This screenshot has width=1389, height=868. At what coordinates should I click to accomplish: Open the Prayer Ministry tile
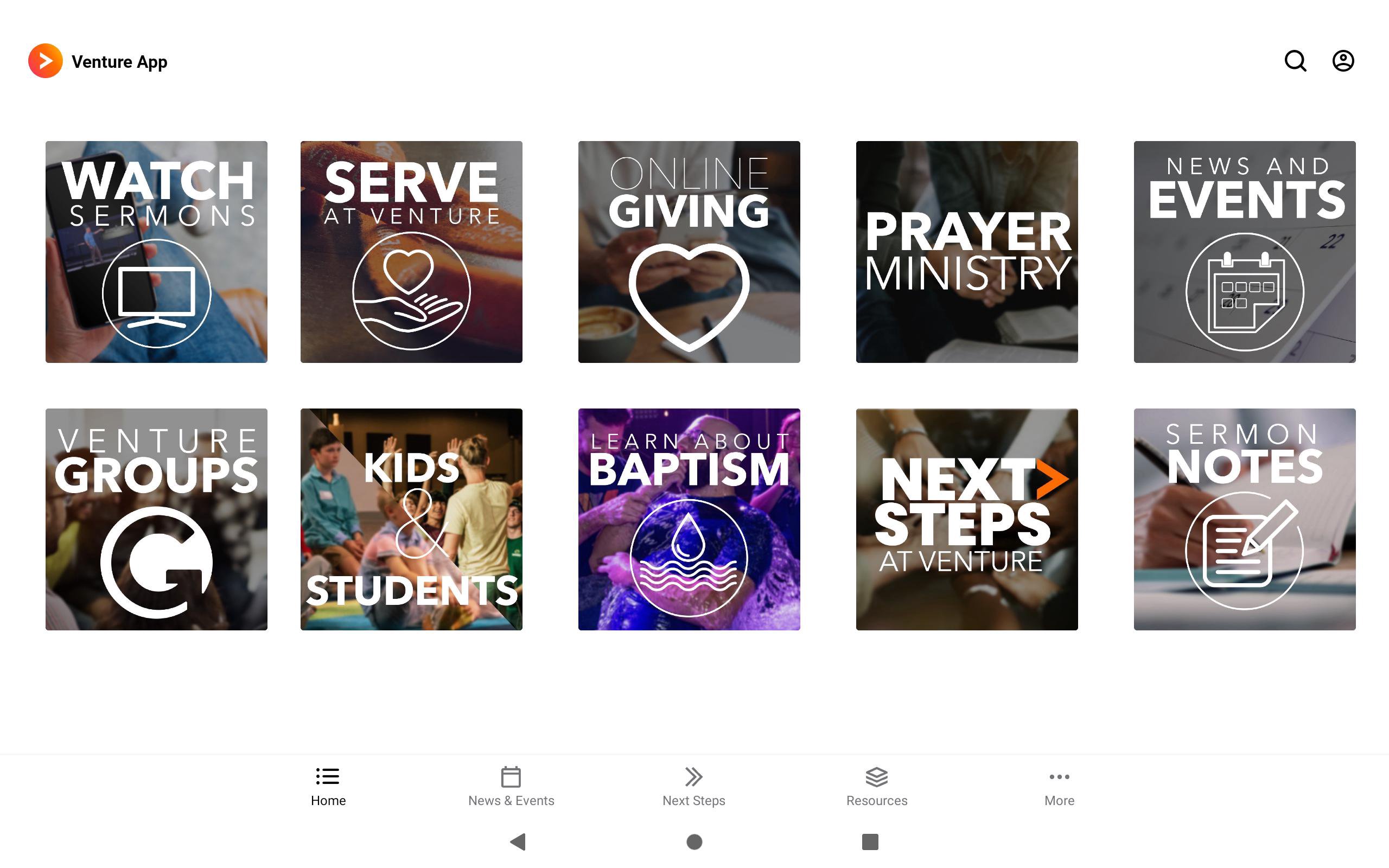[966, 252]
